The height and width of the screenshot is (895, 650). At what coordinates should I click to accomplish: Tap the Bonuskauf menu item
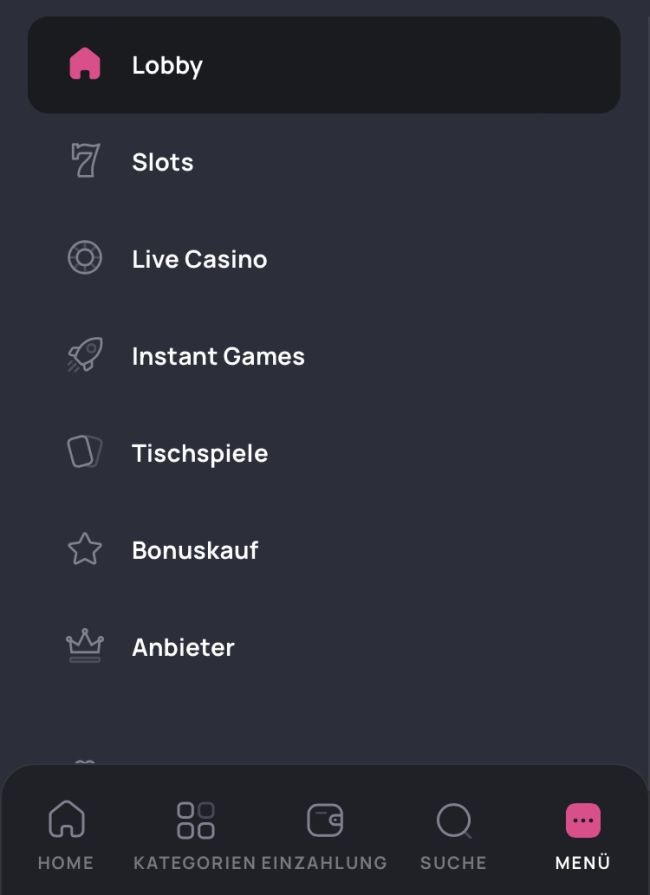point(195,550)
